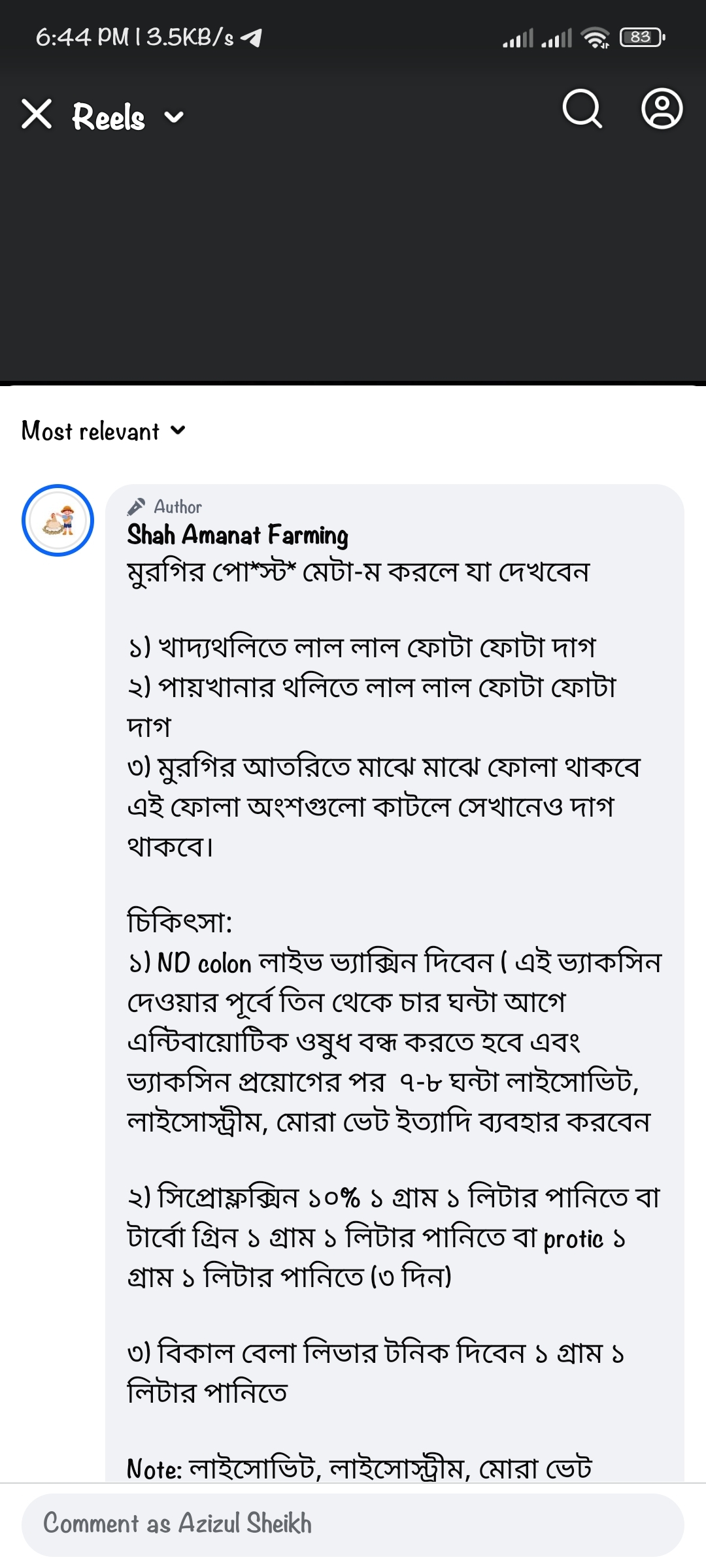Open Shah Amanat Farming profile picture
Image resolution: width=706 pixels, height=1568 pixels.
tap(58, 520)
